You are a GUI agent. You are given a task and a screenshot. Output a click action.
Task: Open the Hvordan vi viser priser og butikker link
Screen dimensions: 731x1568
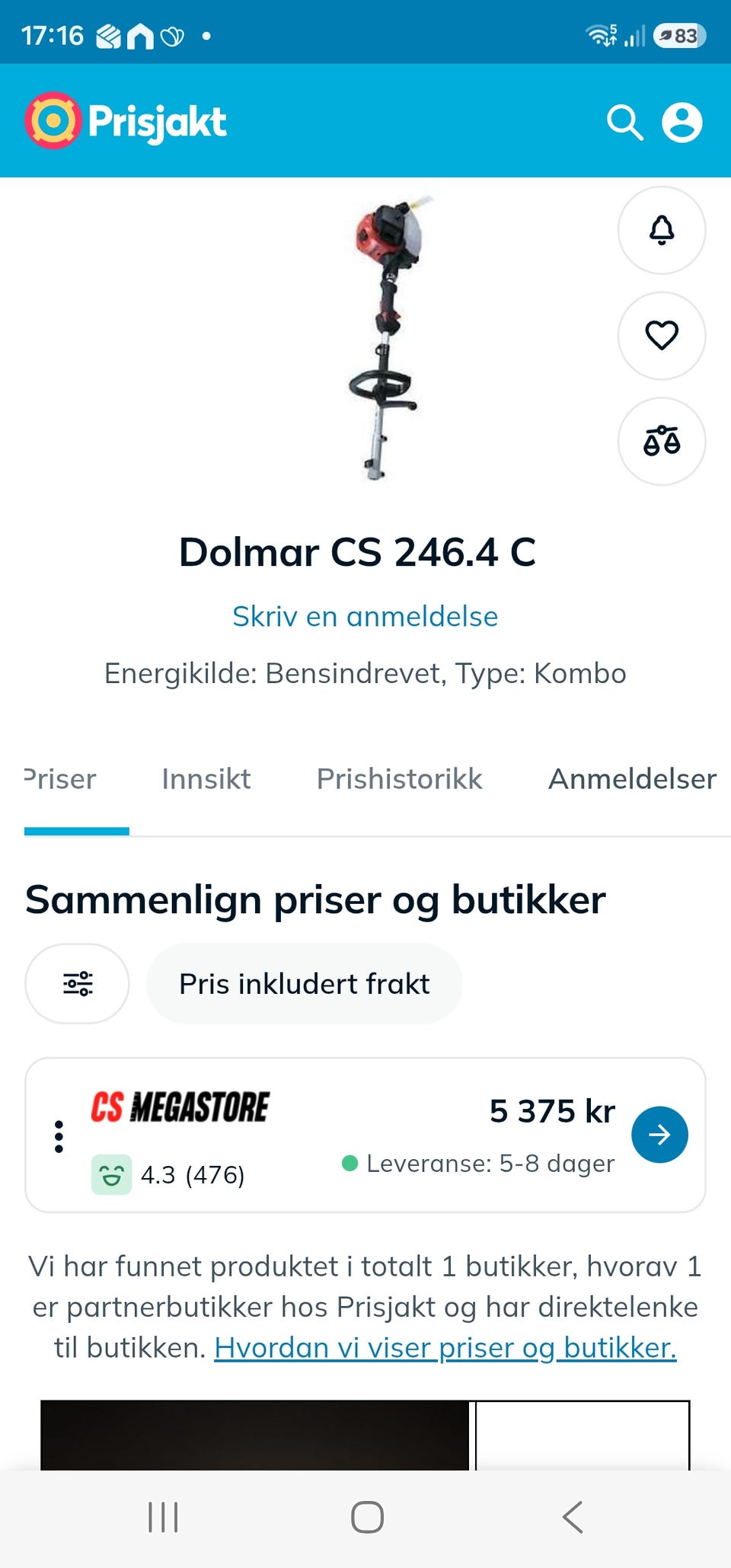(x=445, y=1347)
